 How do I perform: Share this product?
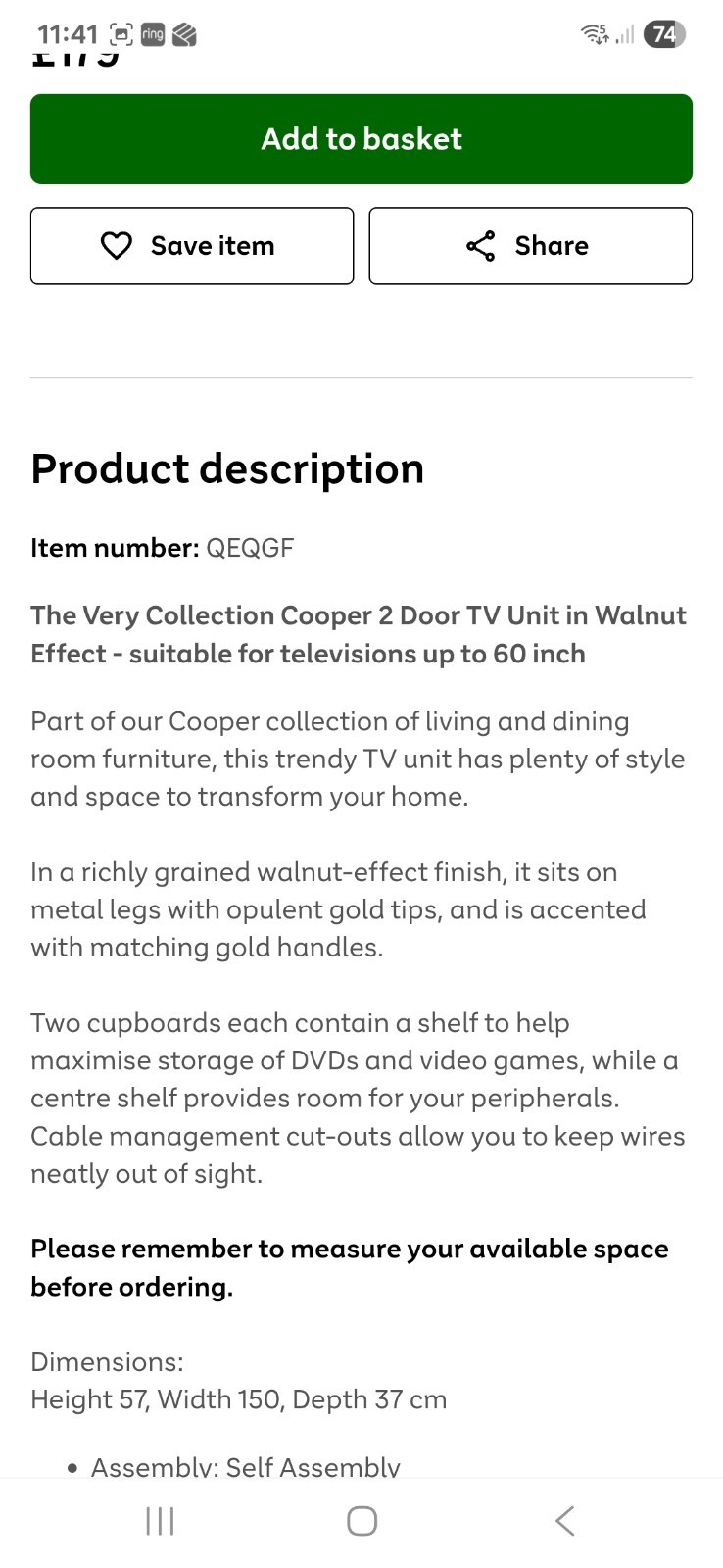[x=530, y=246]
